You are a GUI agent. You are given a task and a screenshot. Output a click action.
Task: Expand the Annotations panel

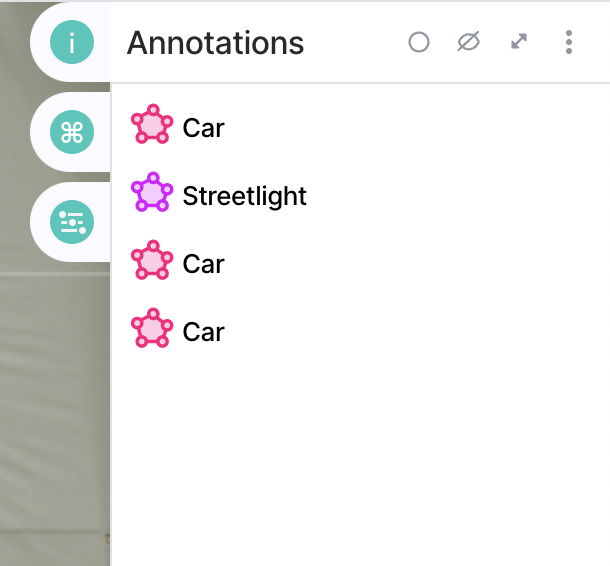[518, 42]
